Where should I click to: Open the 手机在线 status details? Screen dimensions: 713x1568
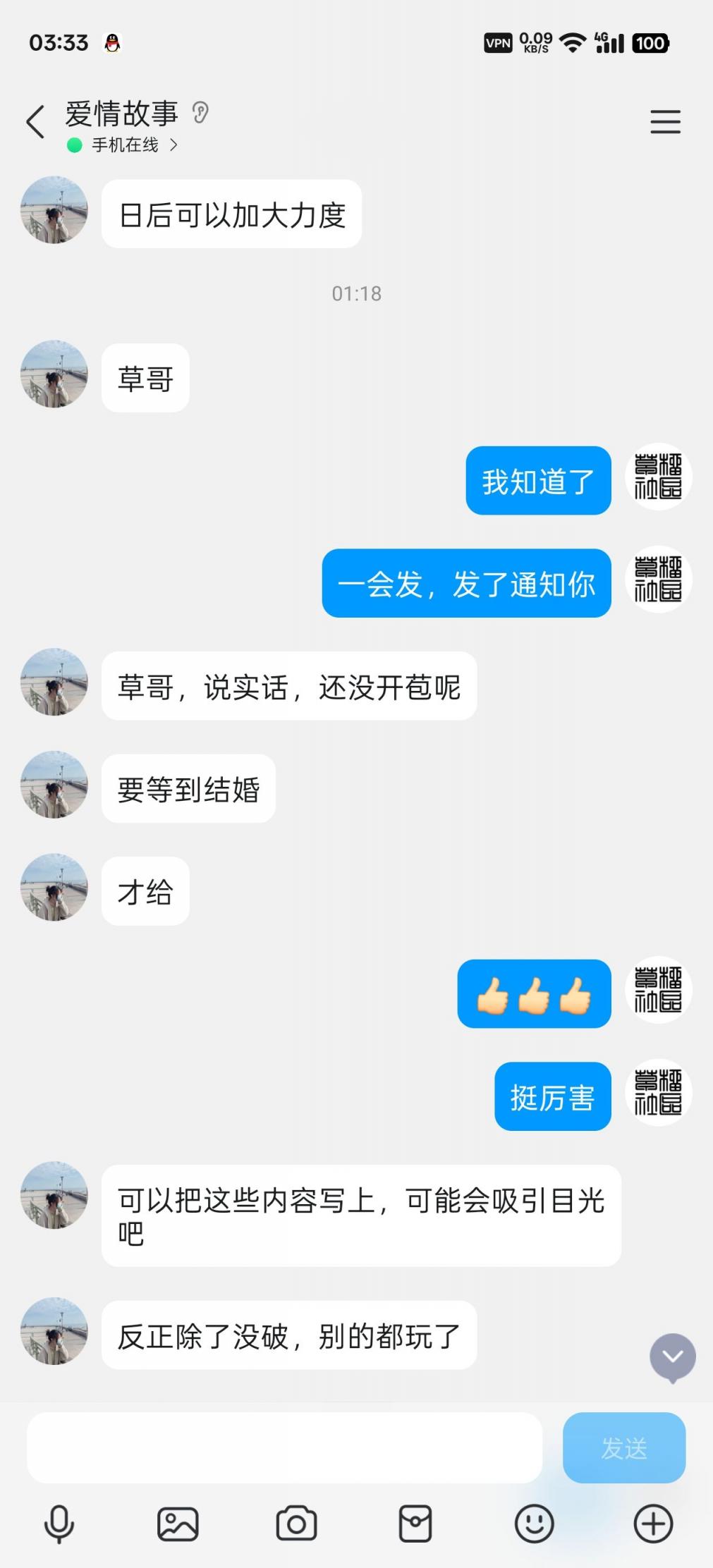point(126,145)
